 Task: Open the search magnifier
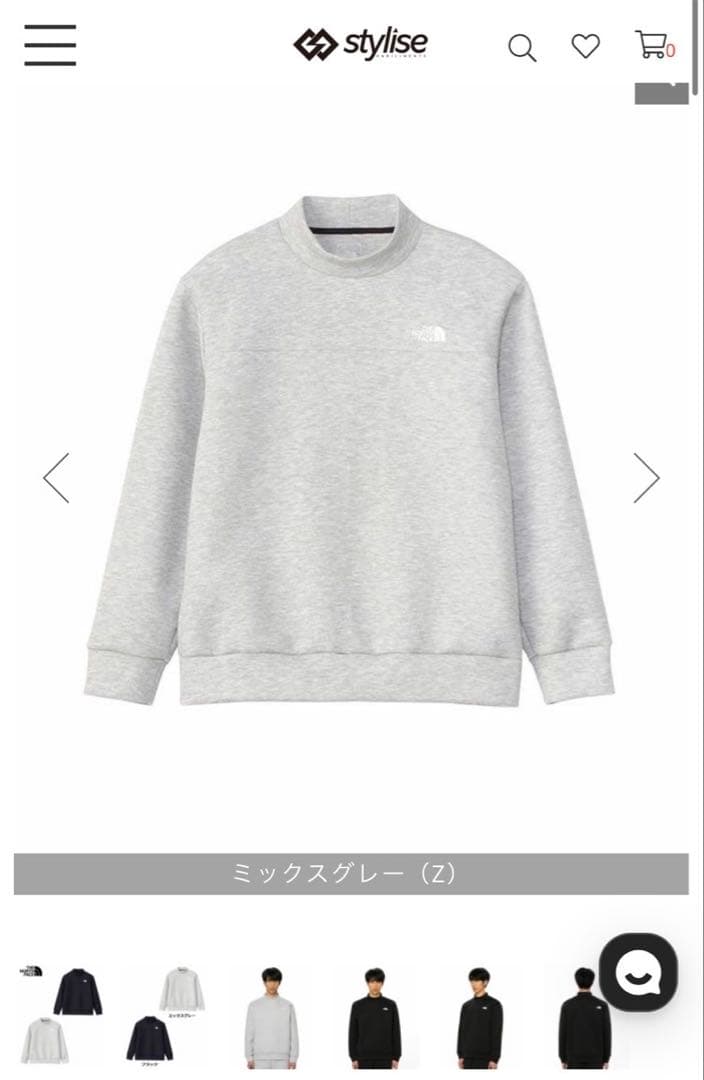point(522,47)
